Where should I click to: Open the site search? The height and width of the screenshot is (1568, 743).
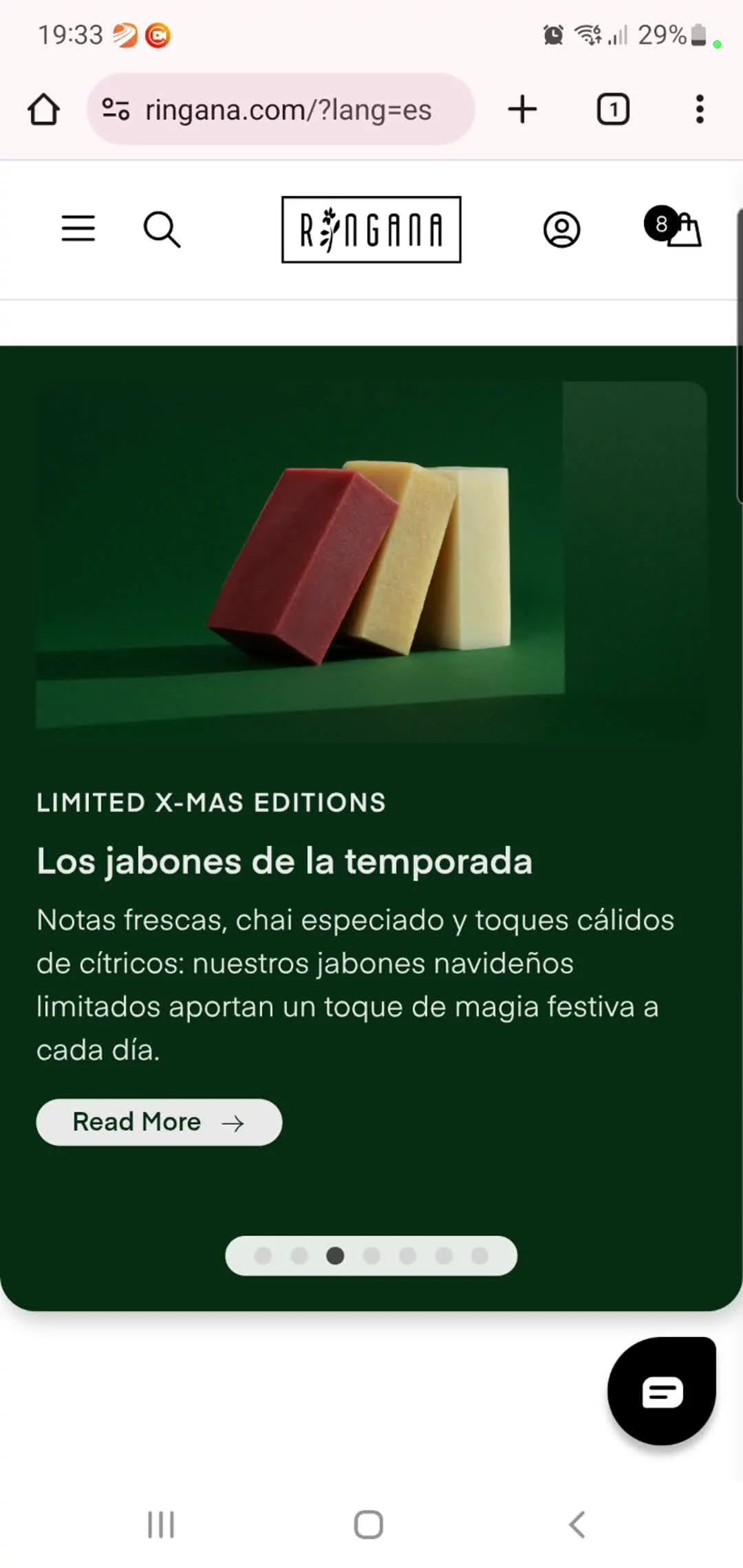point(162,229)
